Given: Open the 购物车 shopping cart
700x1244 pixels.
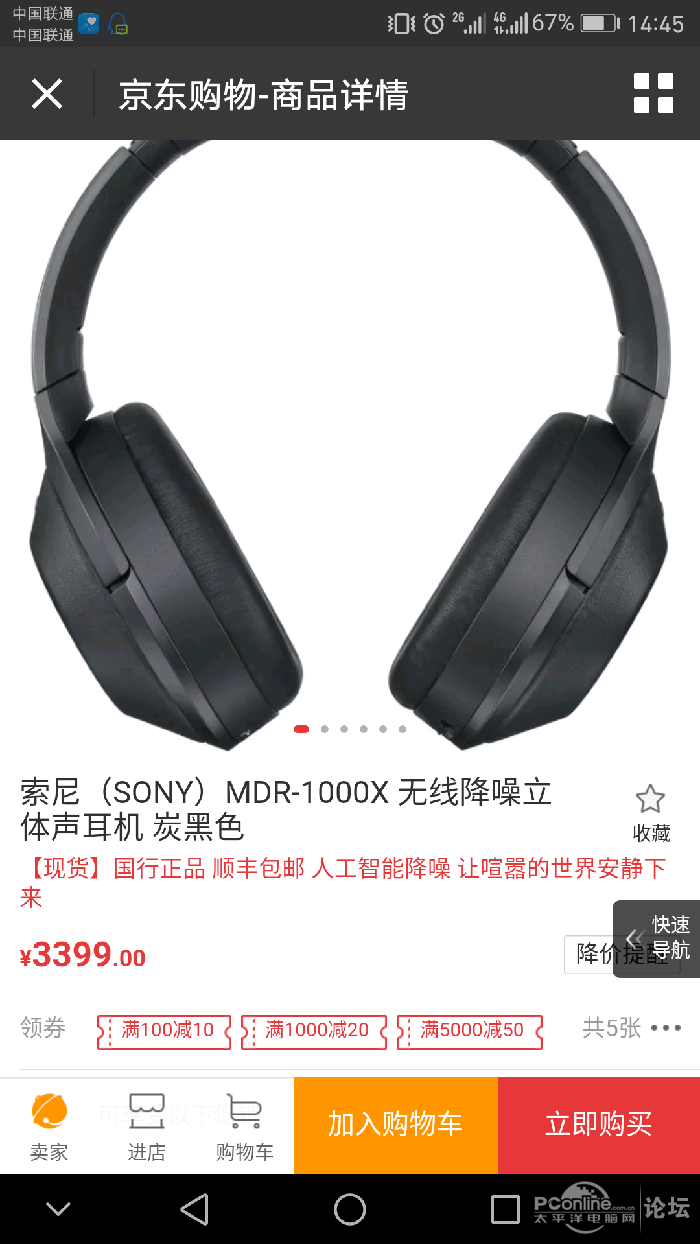Looking at the screenshot, I should point(244,1126).
